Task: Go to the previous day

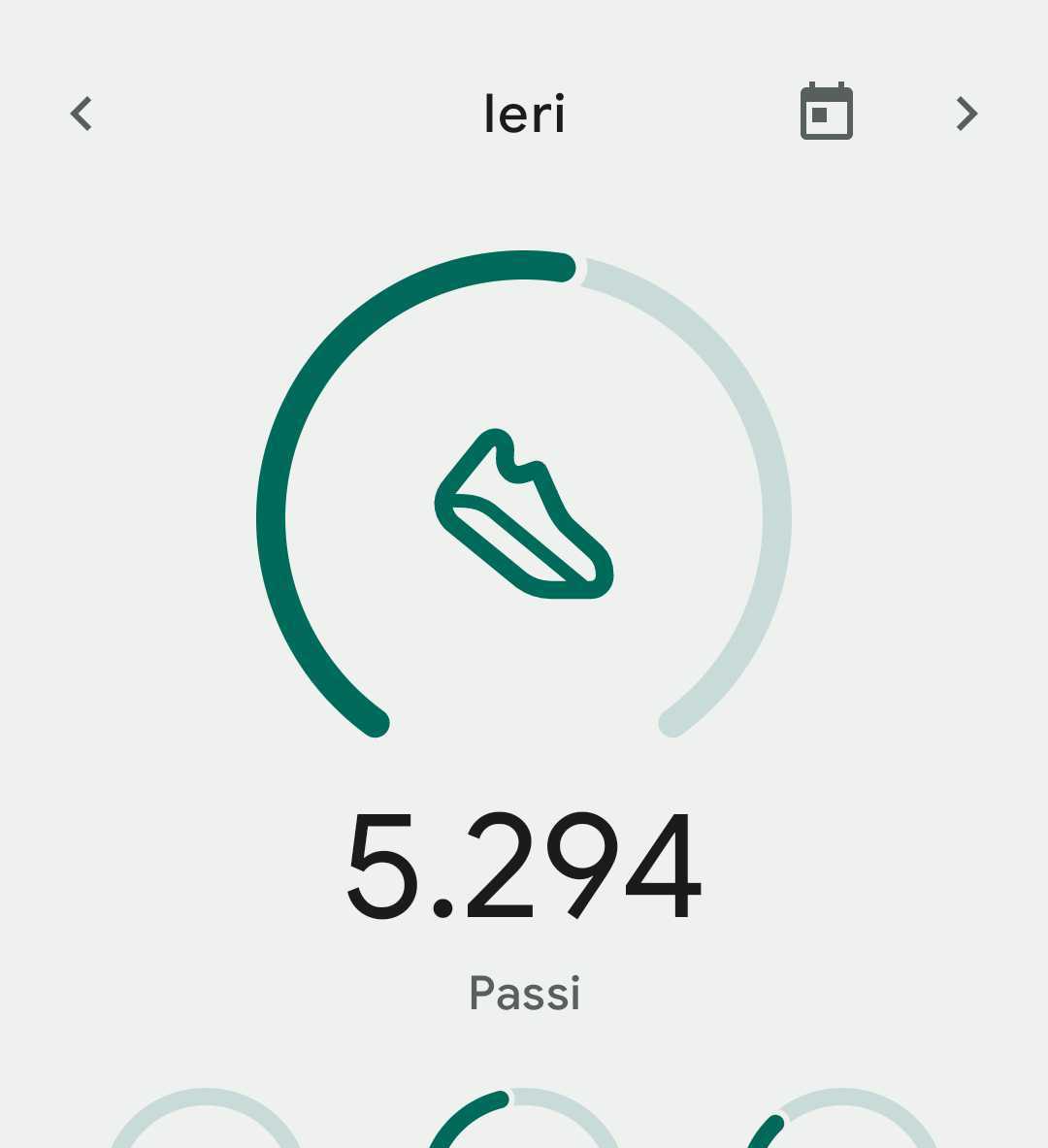Action: pyautogui.click(x=82, y=114)
